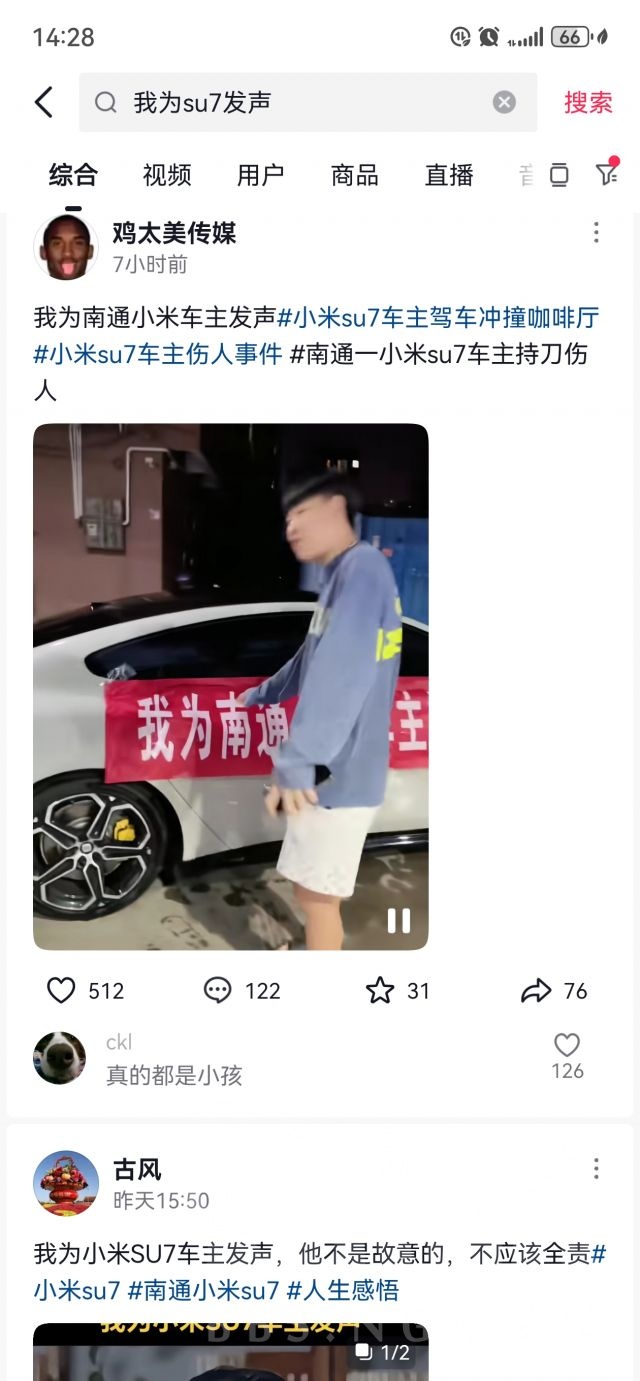Screen dimensions: 640x1381
Task: Tap the search field showing 我为su7发声
Action: point(300,102)
